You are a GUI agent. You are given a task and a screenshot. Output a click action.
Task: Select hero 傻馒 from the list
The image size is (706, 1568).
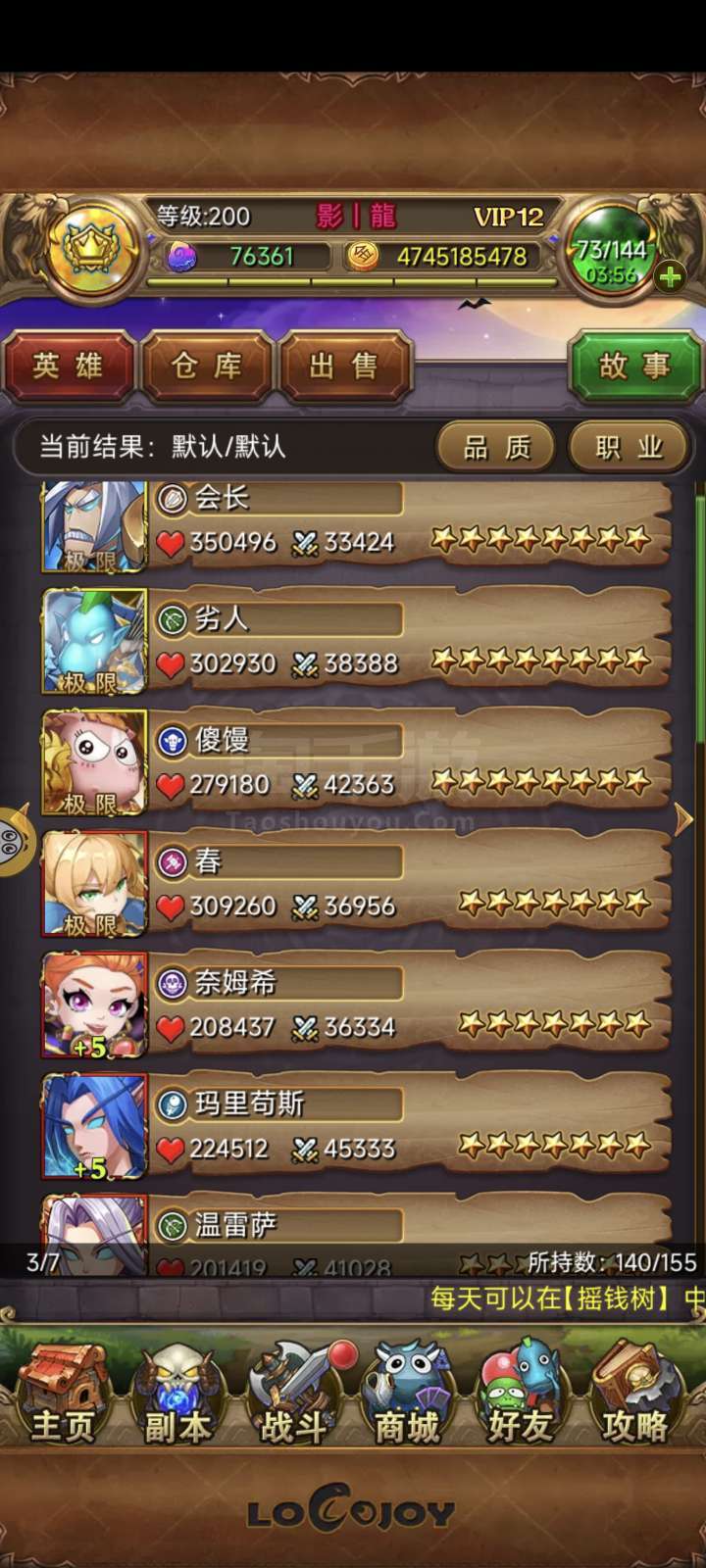pos(357,762)
